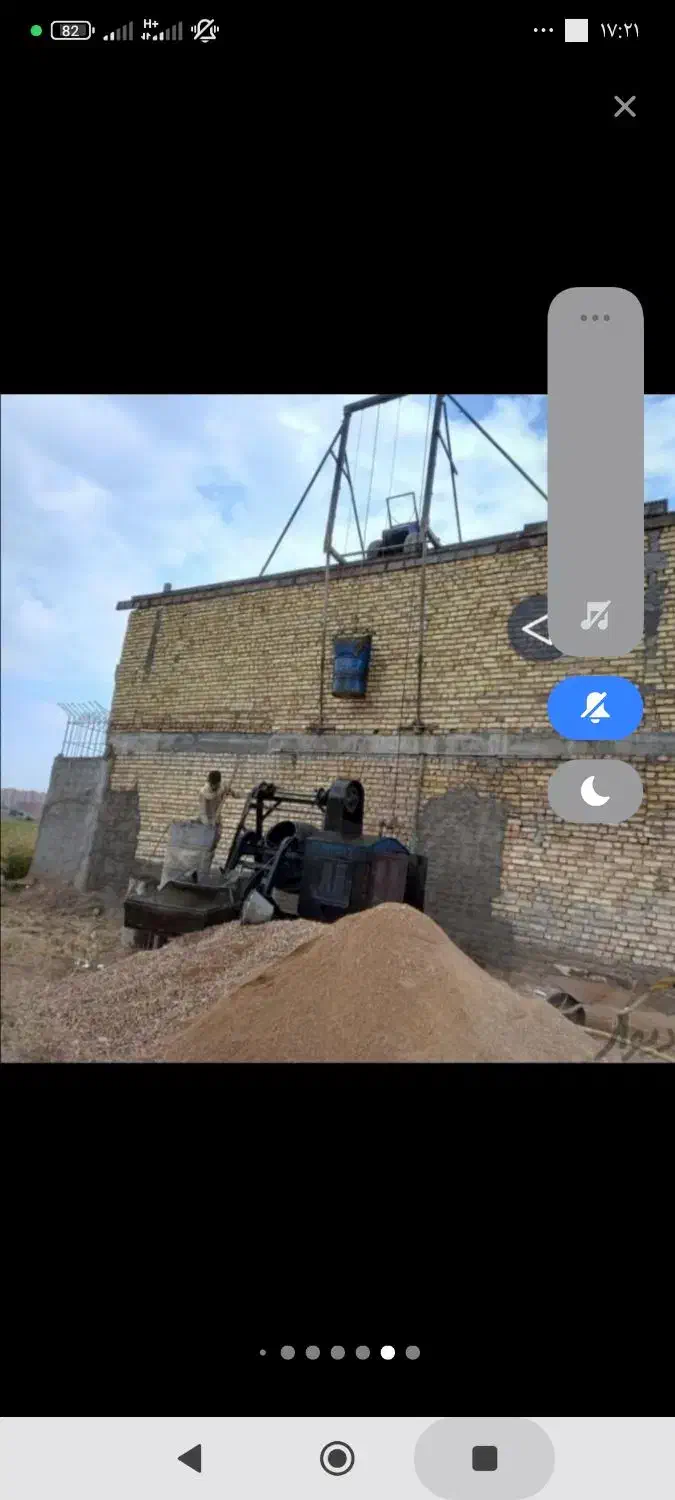The width and height of the screenshot is (675, 1500).
Task: Tap the system back button
Action: [189, 1458]
